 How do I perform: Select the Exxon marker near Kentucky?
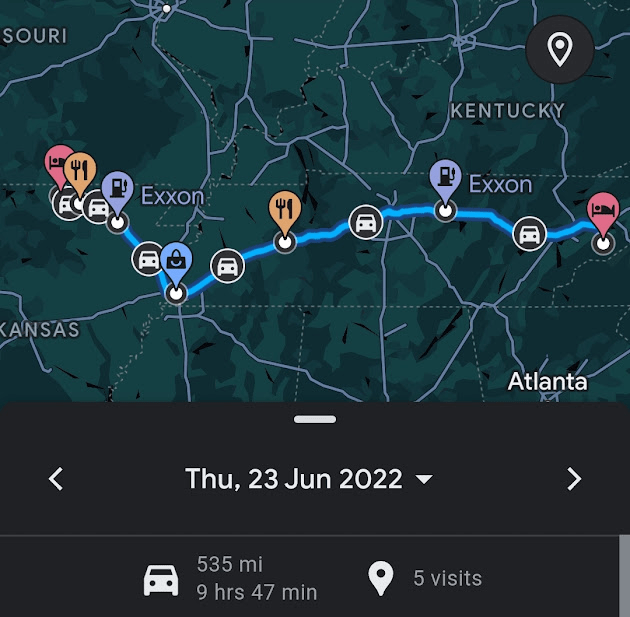(x=445, y=181)
